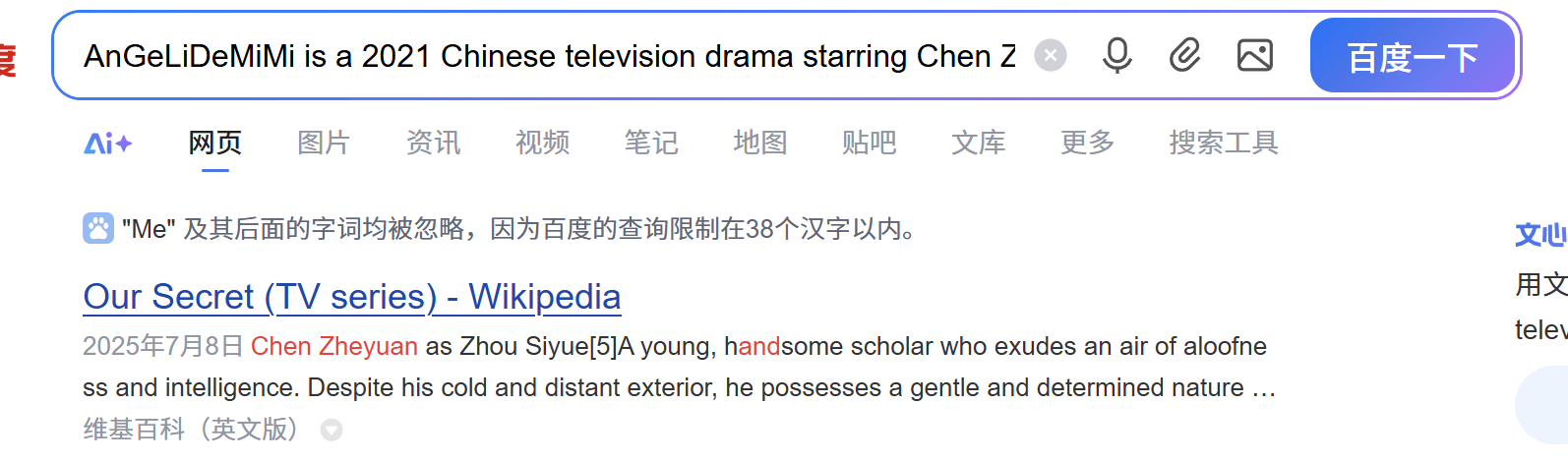Tap the 百度一下 search button

[1412, 57]
